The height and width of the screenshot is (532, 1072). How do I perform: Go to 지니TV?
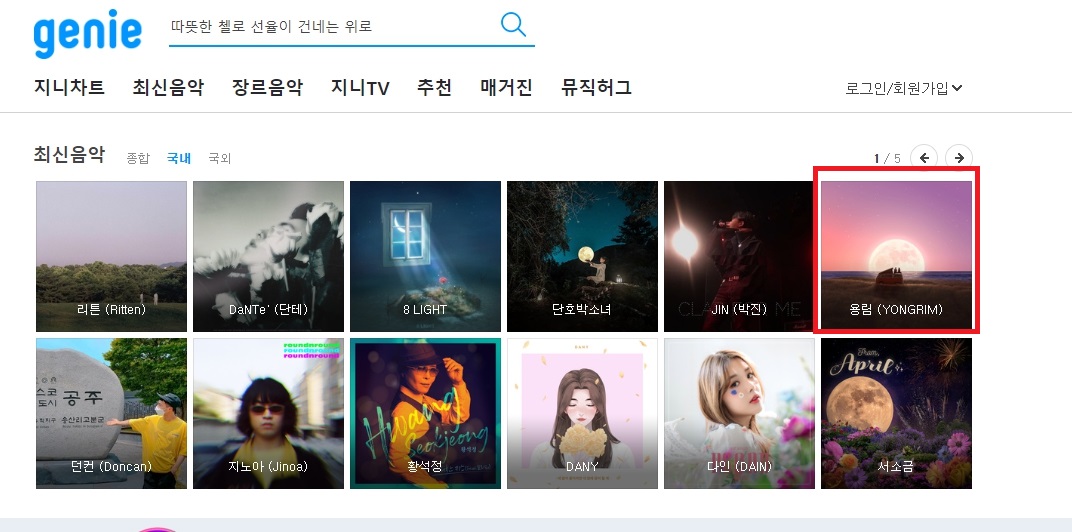[360, 87]
